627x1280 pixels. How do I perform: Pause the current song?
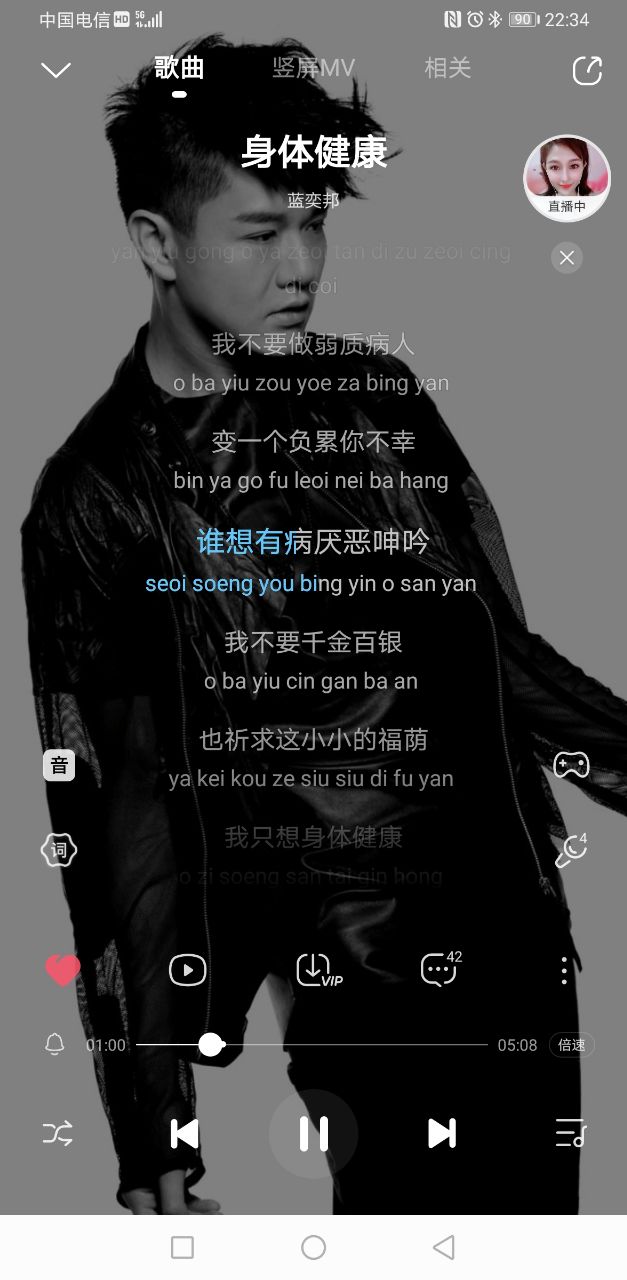pyautogui.click(x=313, y=1133)
